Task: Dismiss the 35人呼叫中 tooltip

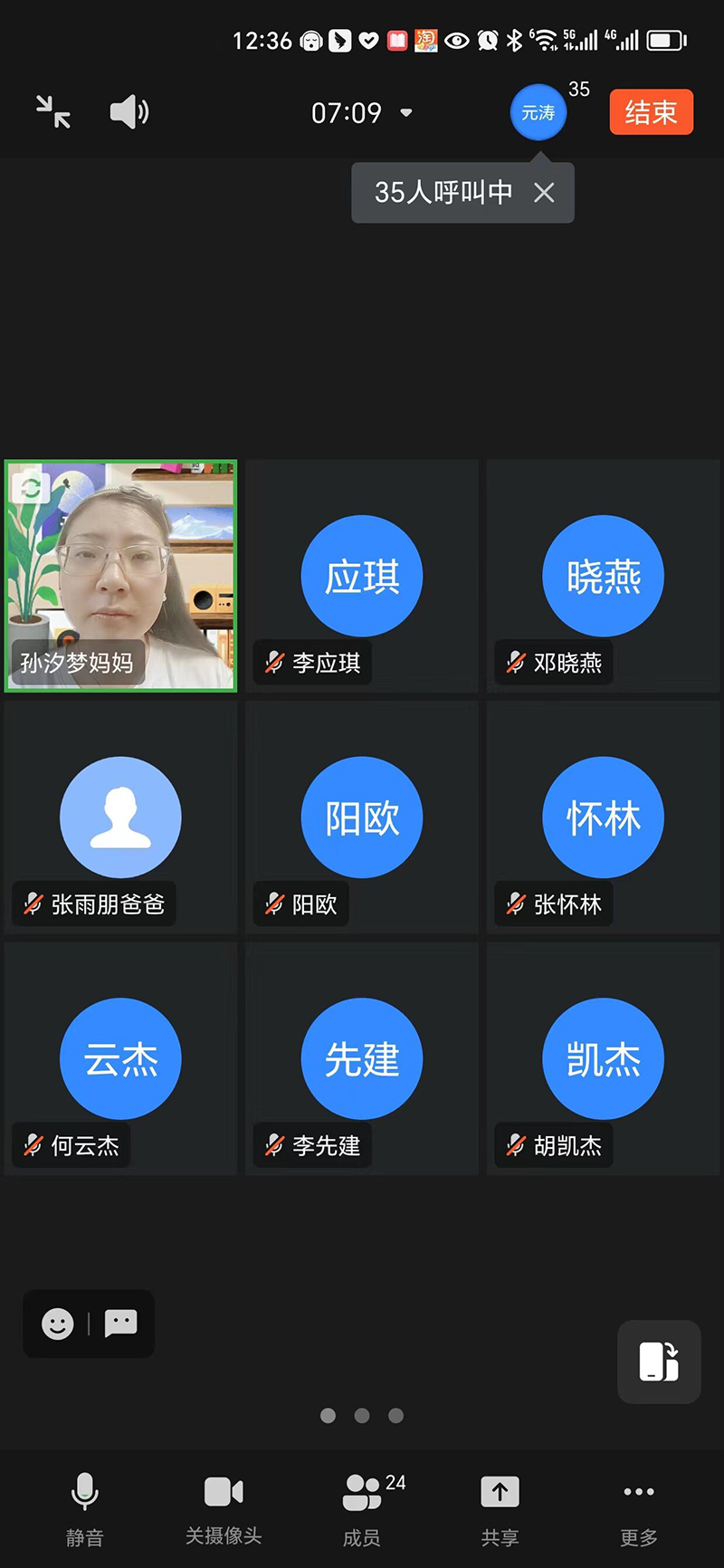Action: pos(544,193)
